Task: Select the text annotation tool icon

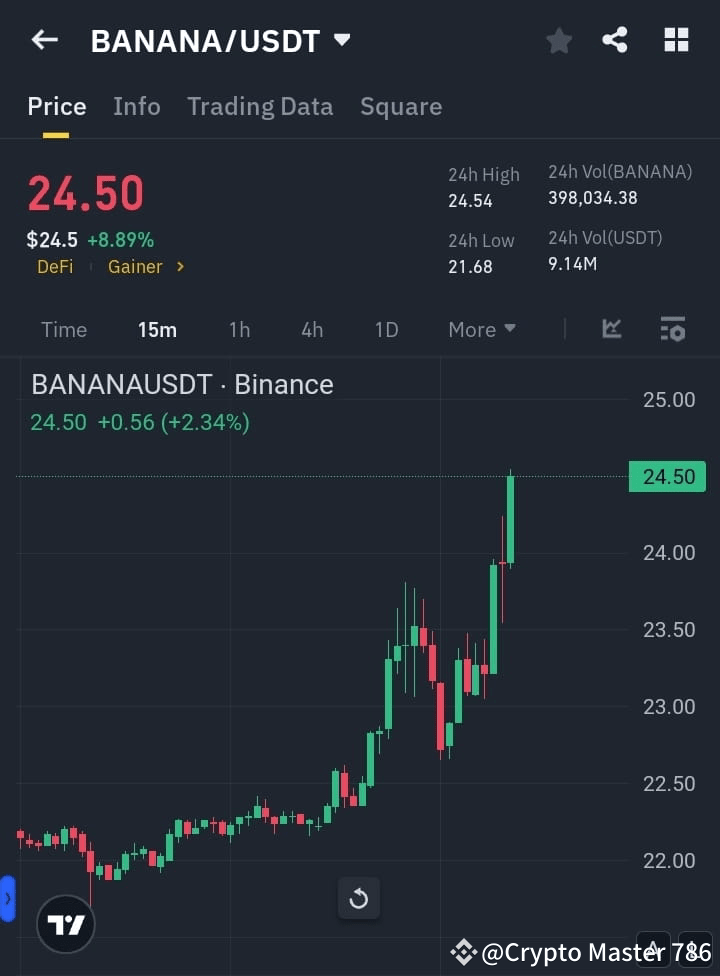Action: 654,948
